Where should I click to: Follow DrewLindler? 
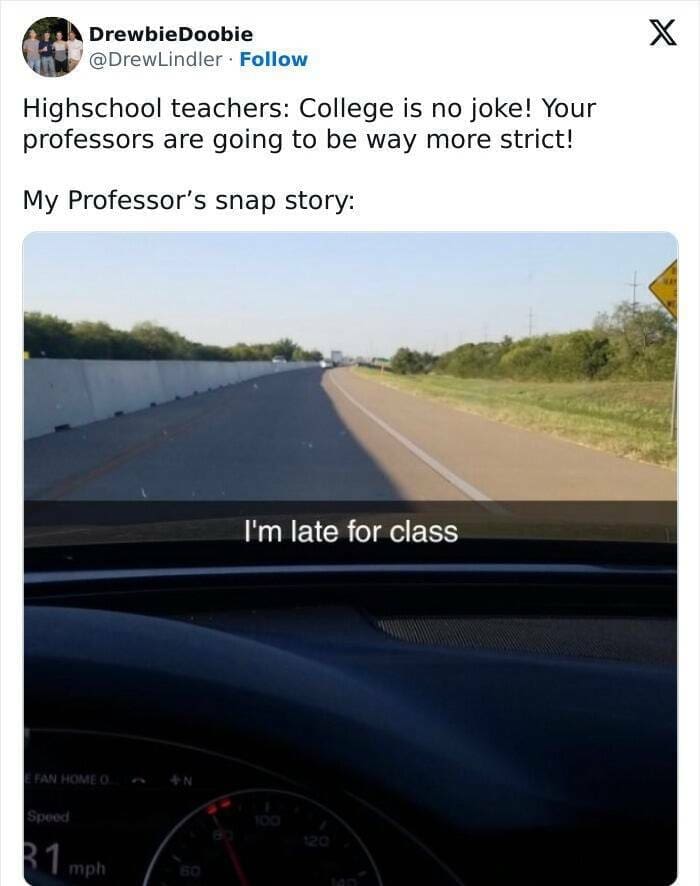point(273,60)
